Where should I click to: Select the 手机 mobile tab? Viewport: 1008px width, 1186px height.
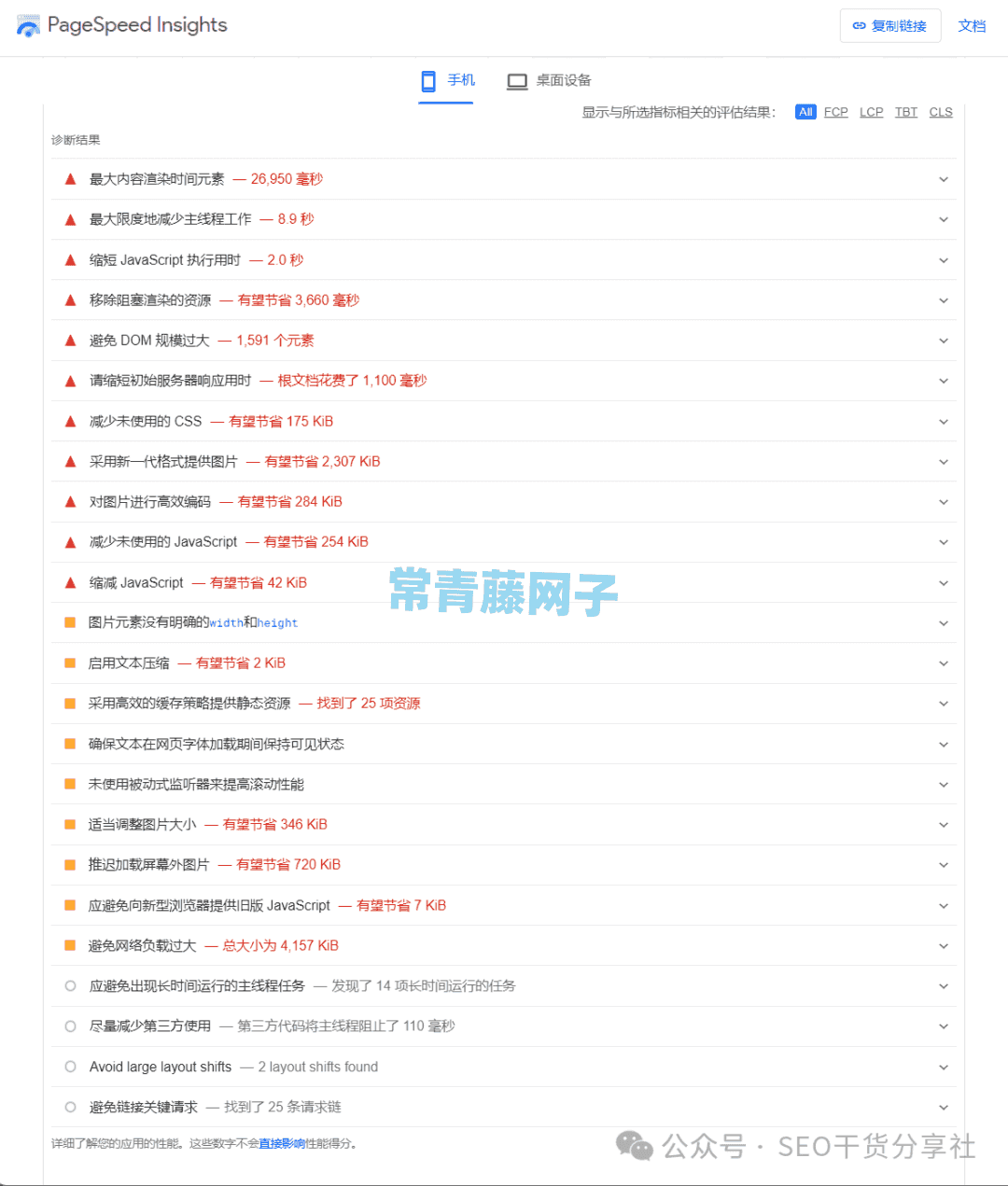coord(447,80)
